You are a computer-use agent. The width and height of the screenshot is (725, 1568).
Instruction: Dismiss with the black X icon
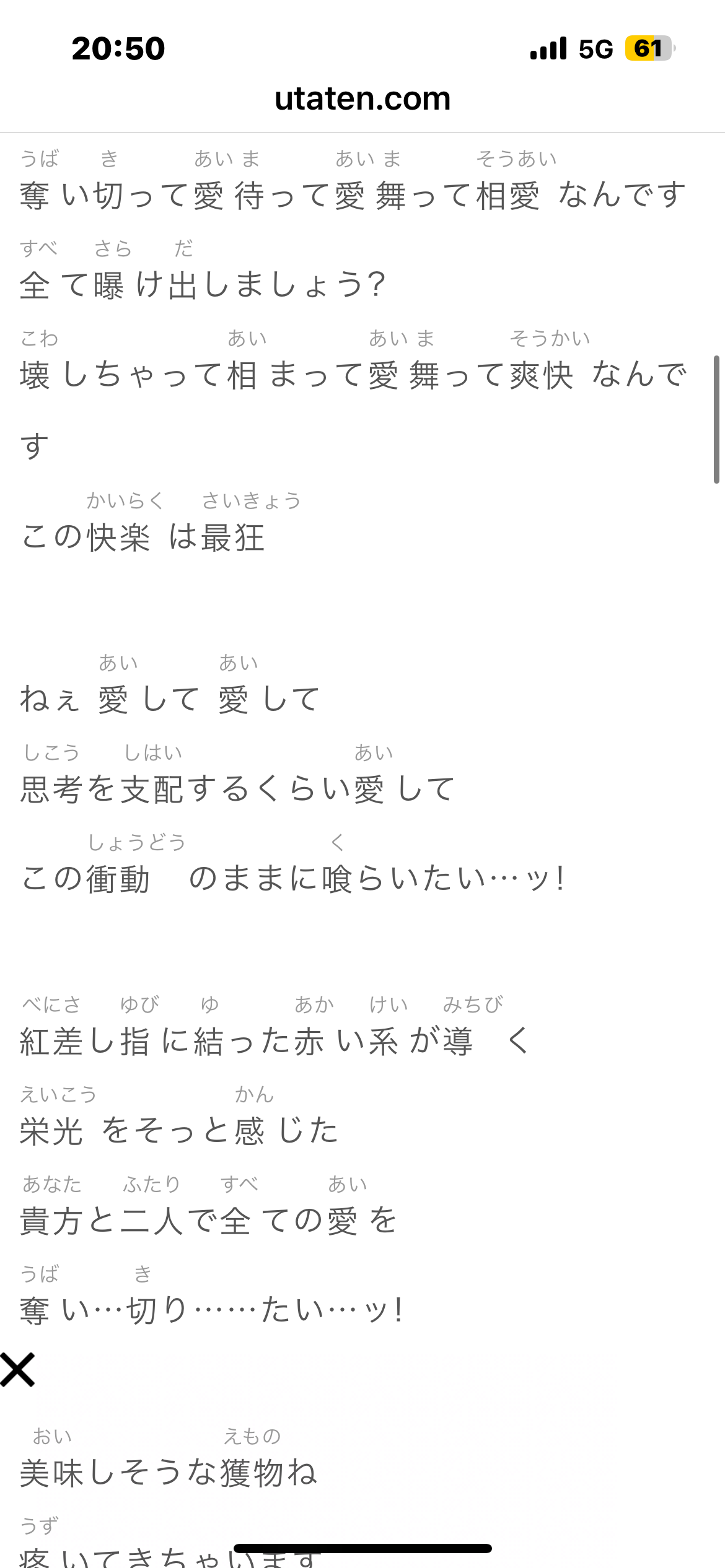[x=17, y=1370]
